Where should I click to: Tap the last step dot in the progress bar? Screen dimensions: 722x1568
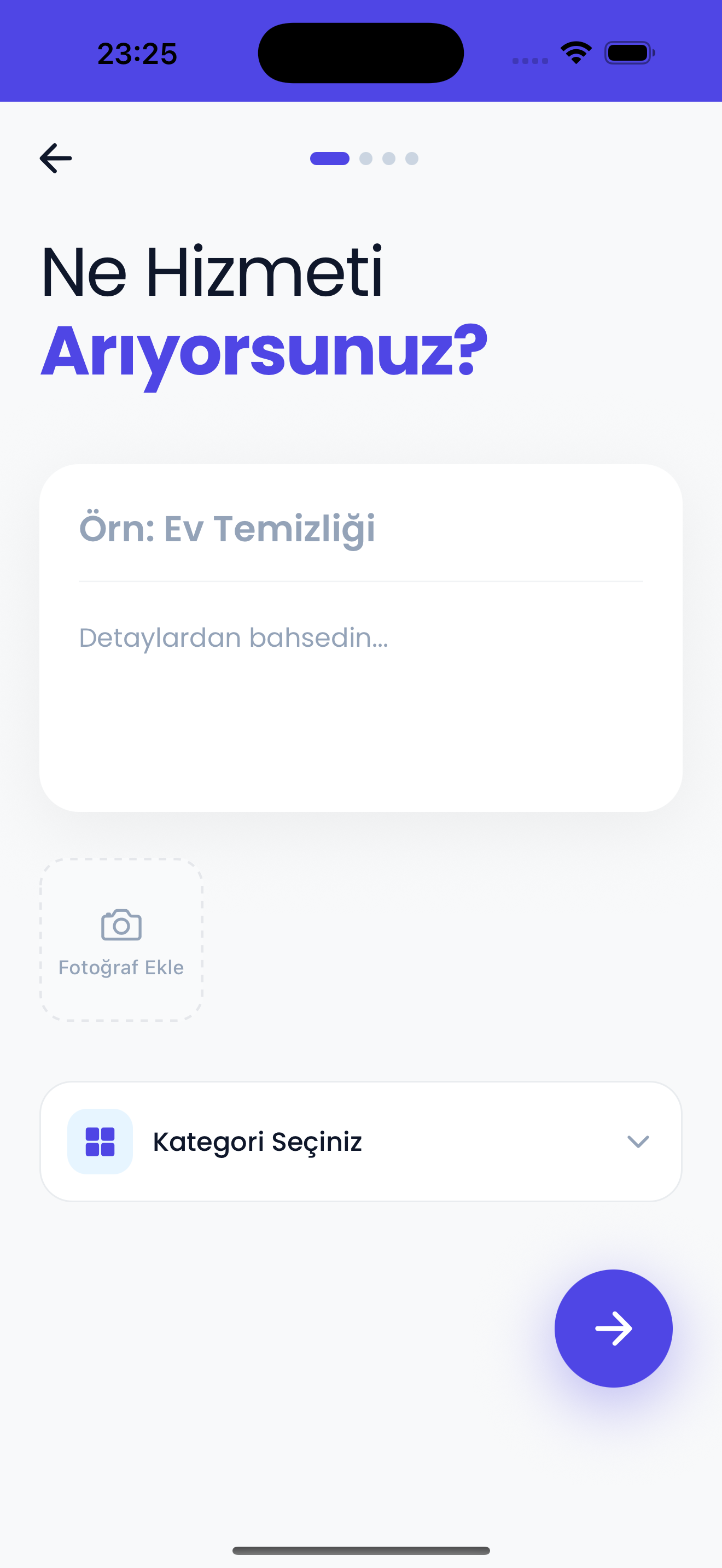[412, 158]
